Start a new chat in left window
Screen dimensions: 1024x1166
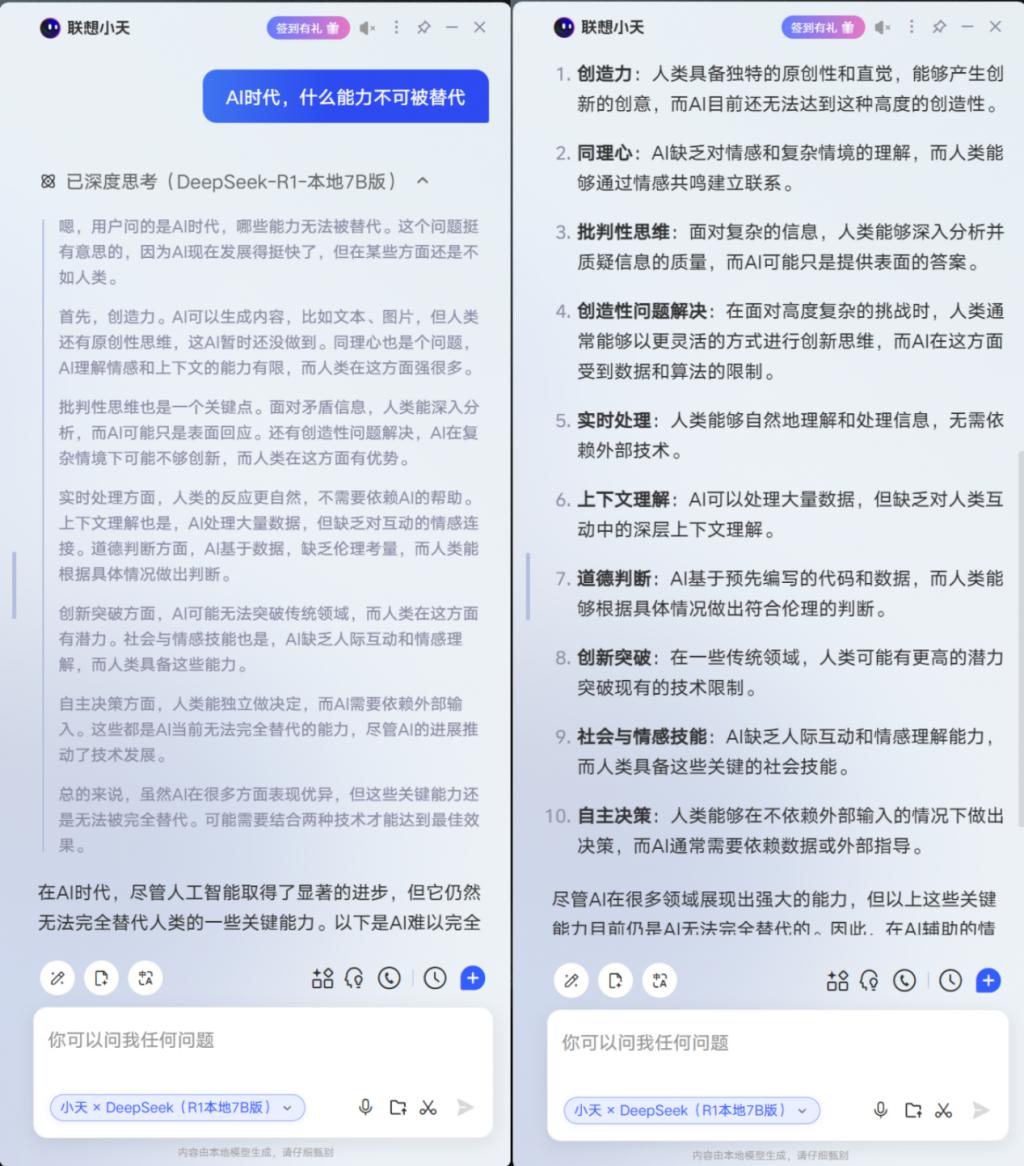point(473,978)
